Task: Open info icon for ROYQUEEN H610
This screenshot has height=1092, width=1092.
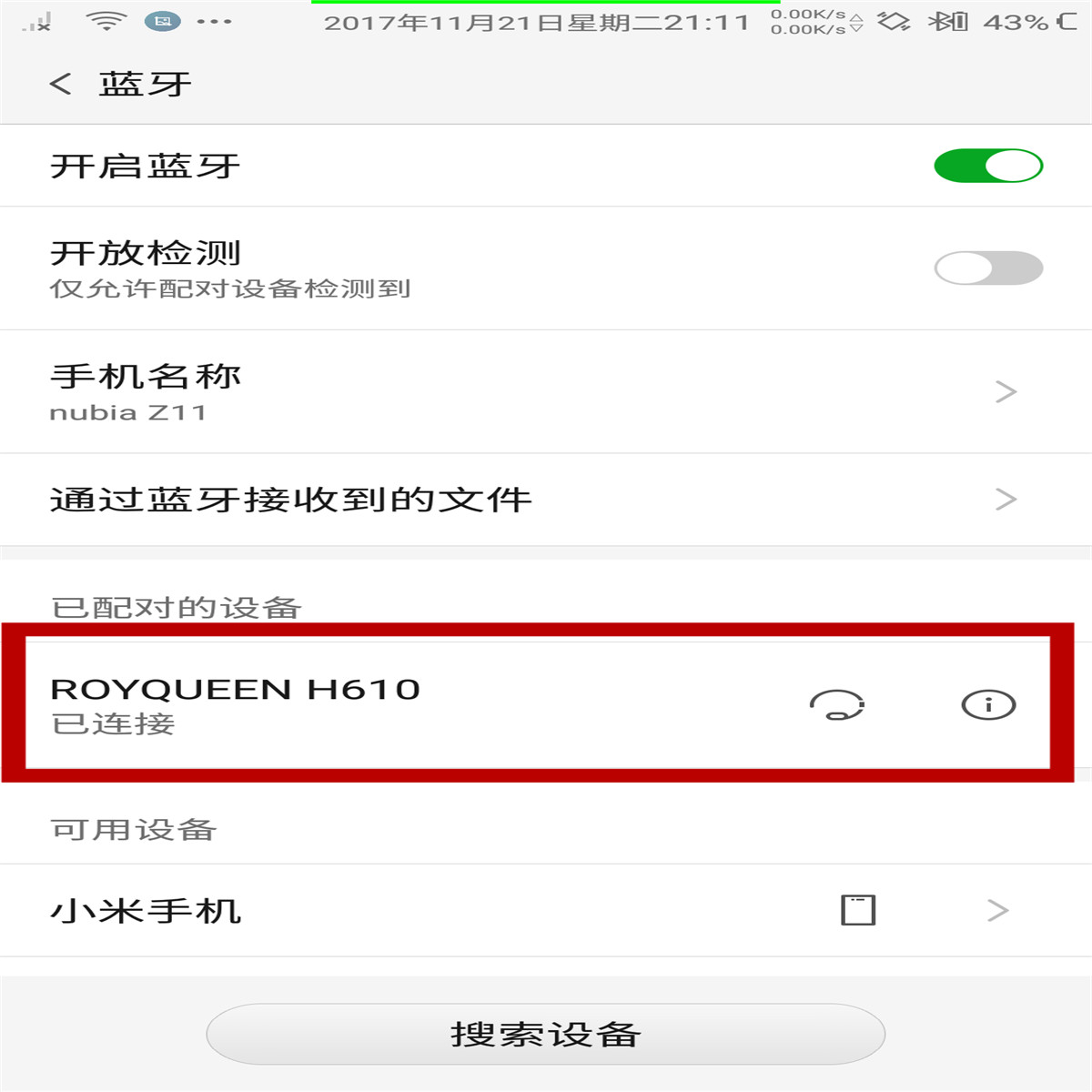Action: [988, 704]
